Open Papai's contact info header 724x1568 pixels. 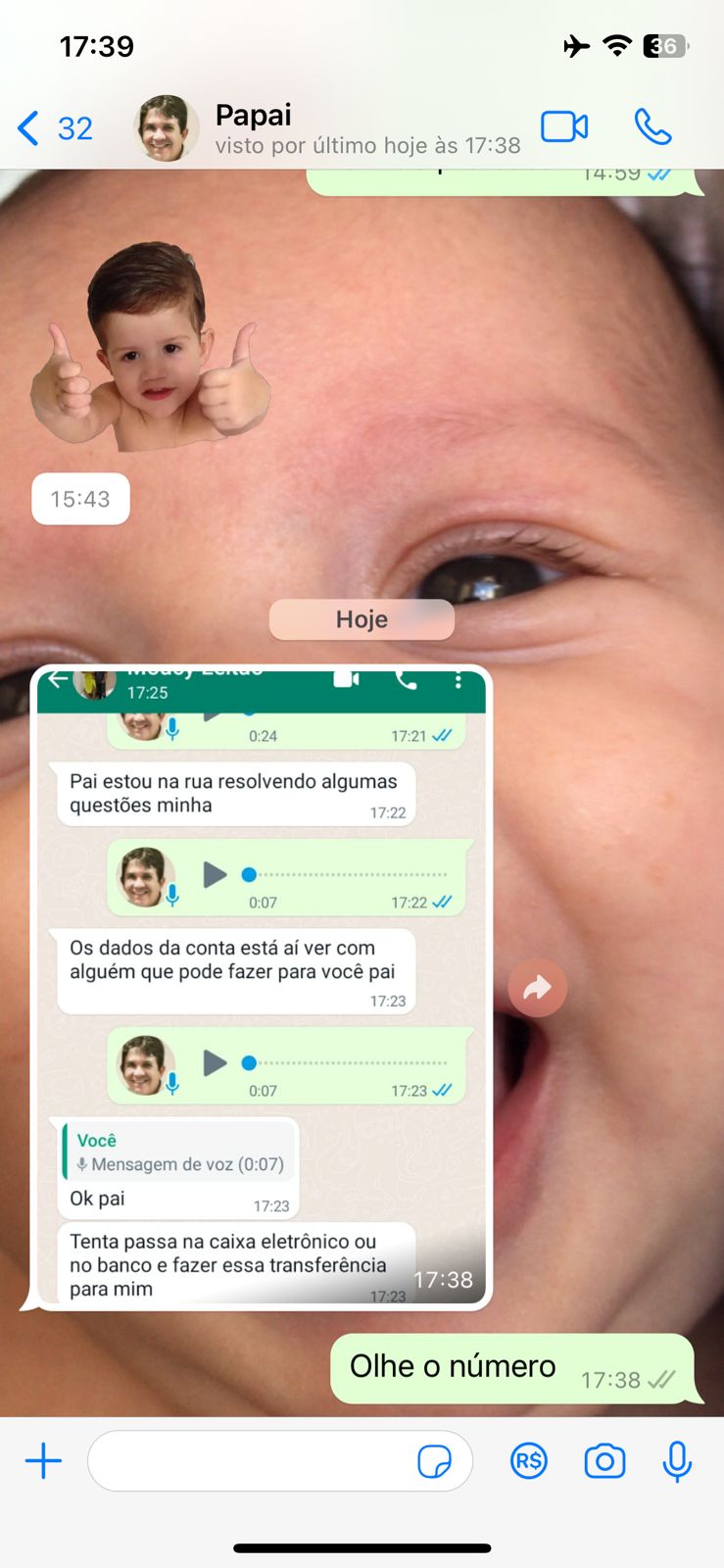327,128
